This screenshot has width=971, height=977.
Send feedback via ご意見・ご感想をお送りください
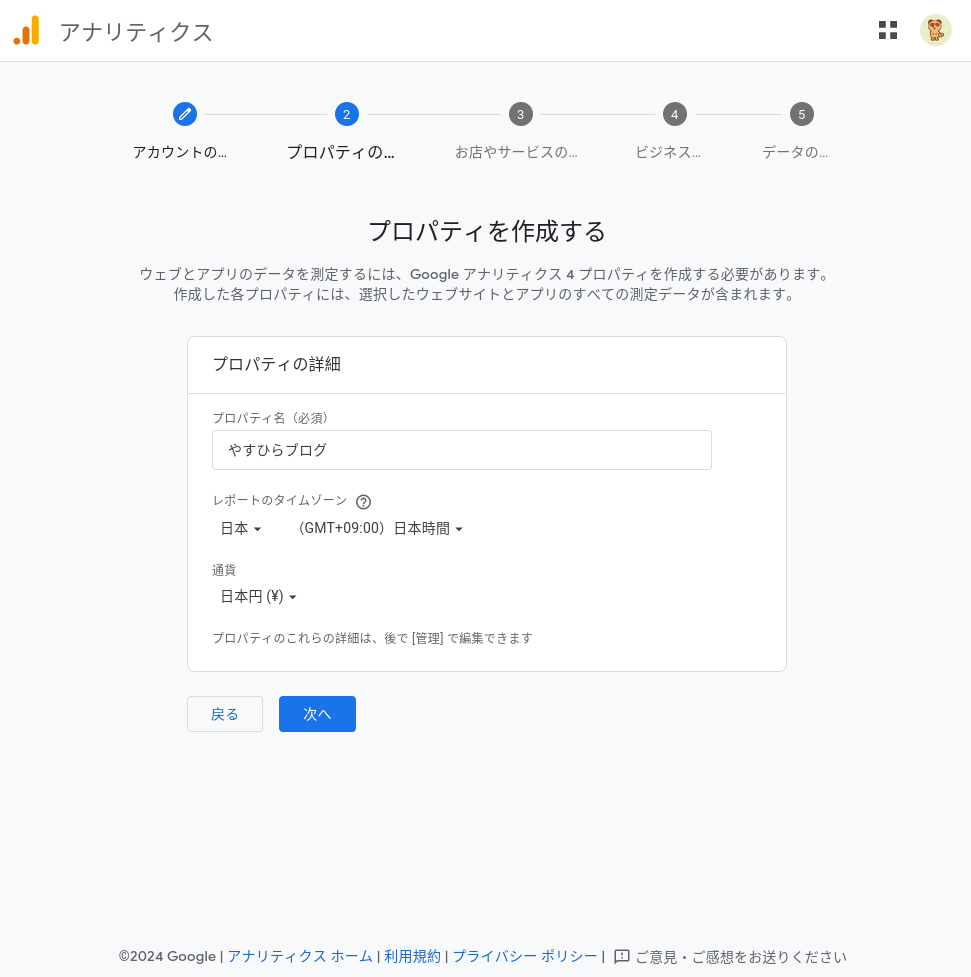pyautogui.click(x=730, y=956)
